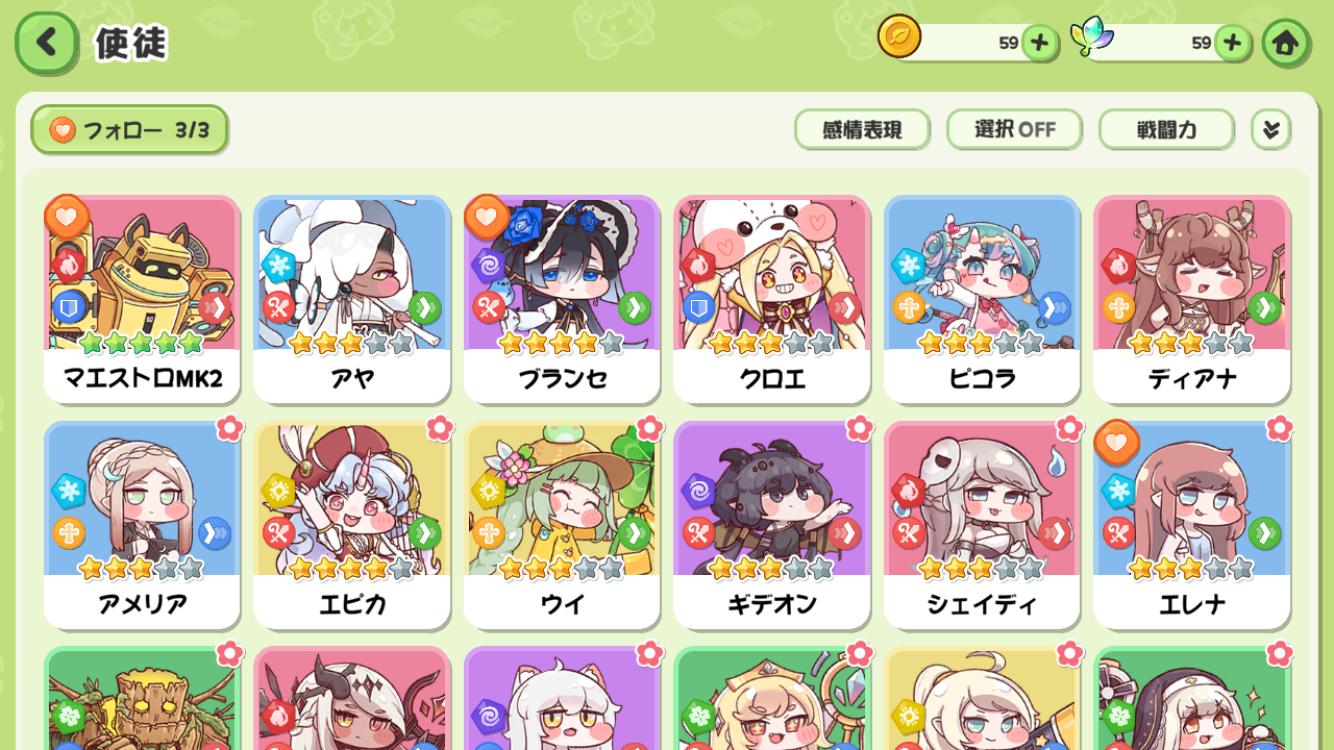Tap the double-chevron sort order button
This screenshot has height=750, width=1334.
[1271, 130]
